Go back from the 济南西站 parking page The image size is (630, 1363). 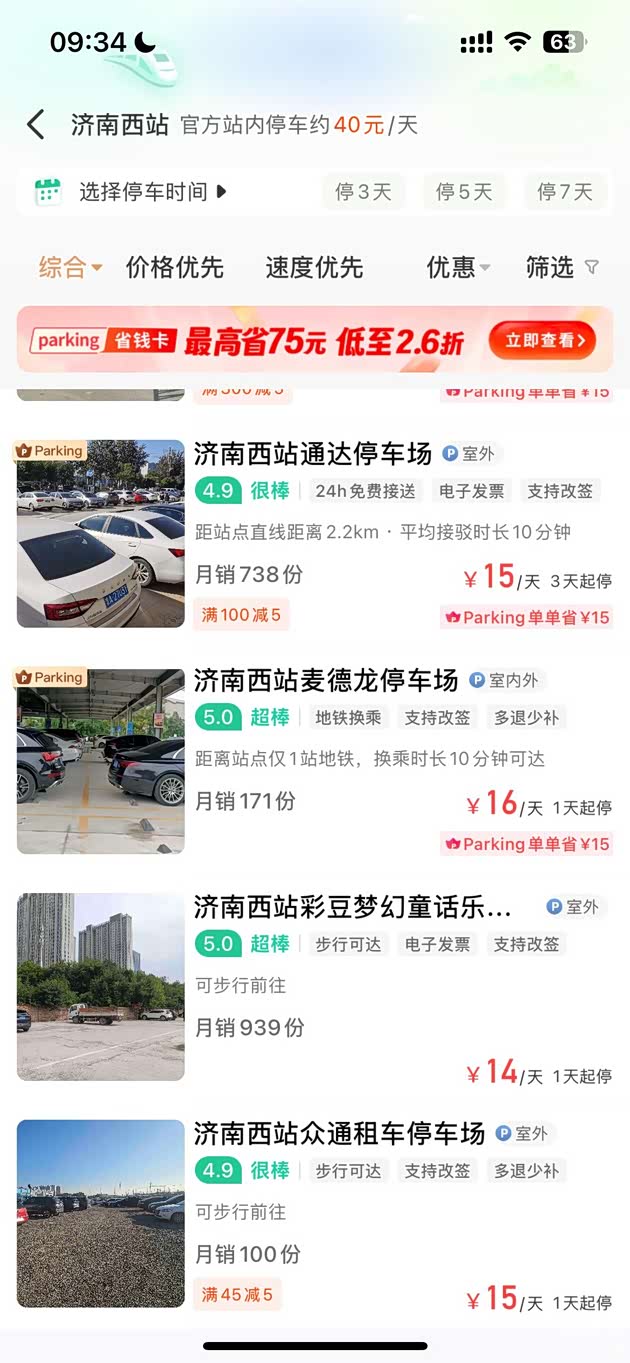pyautogui.click(x=36, y=125)
